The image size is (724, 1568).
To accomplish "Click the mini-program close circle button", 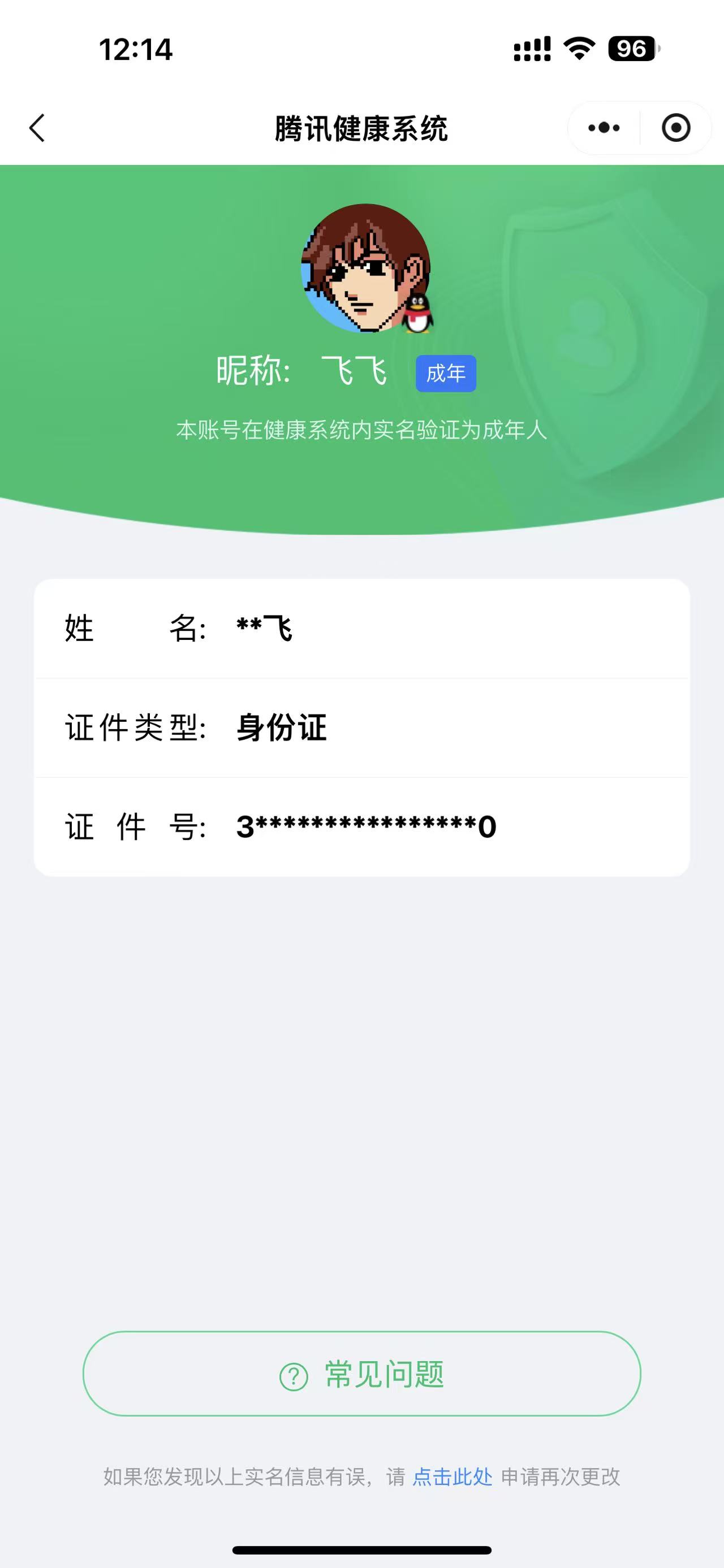I will pos(675,127).
